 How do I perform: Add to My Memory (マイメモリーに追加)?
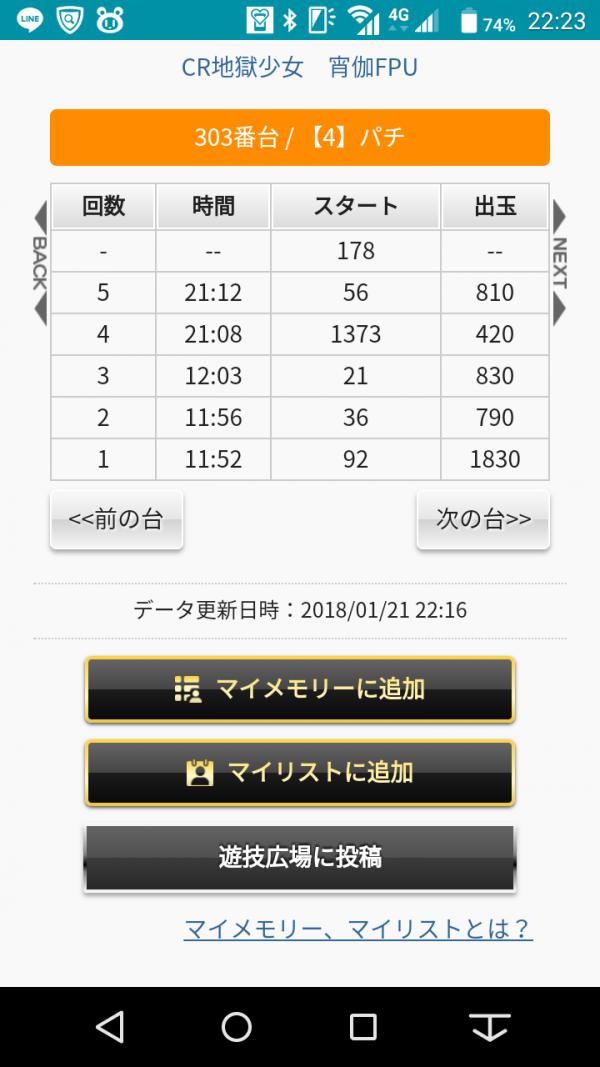299,689
